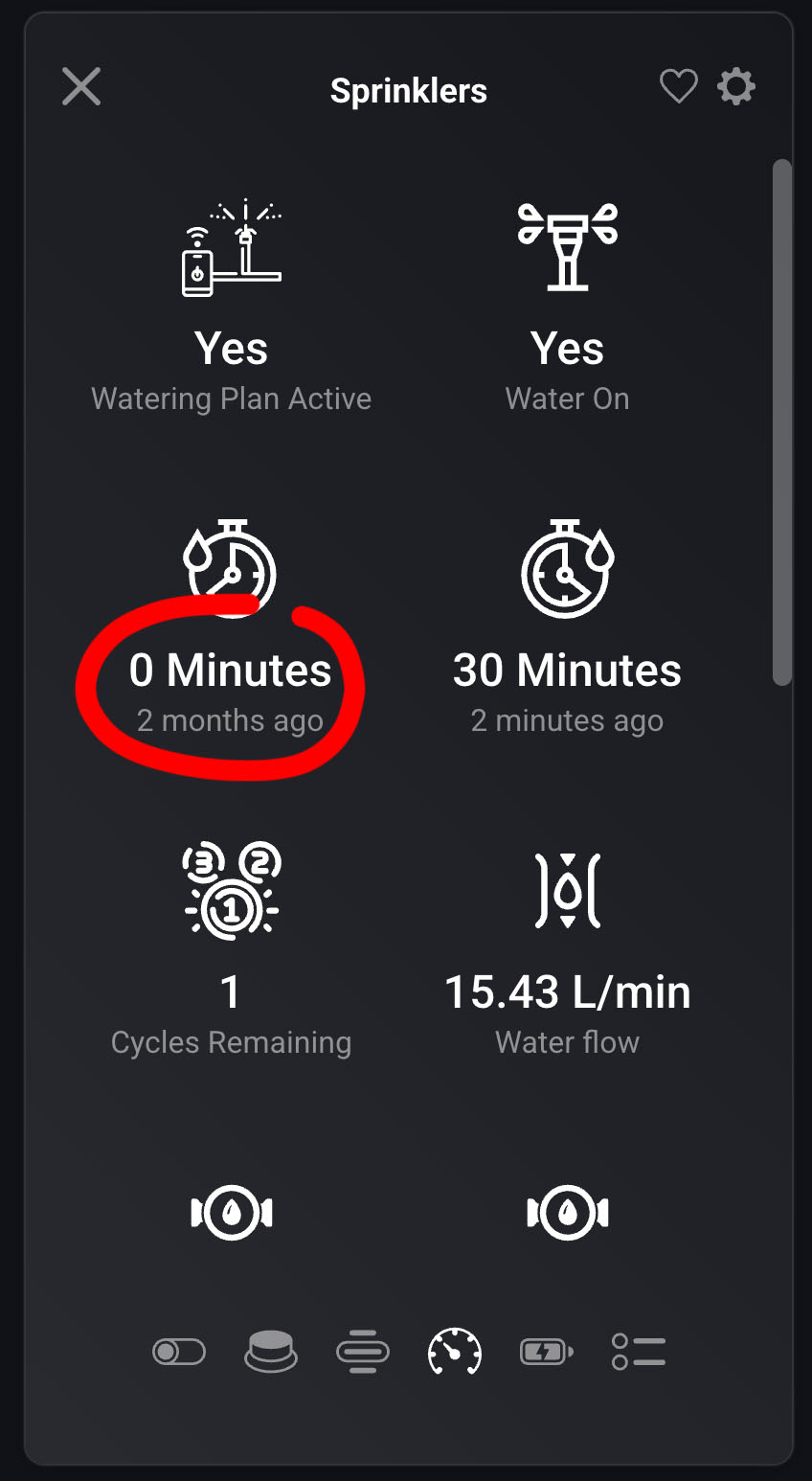The image size is (812, 1481).
Task: Switch to the push button view
Action: pyautogui.click(x=271, y=1352)
